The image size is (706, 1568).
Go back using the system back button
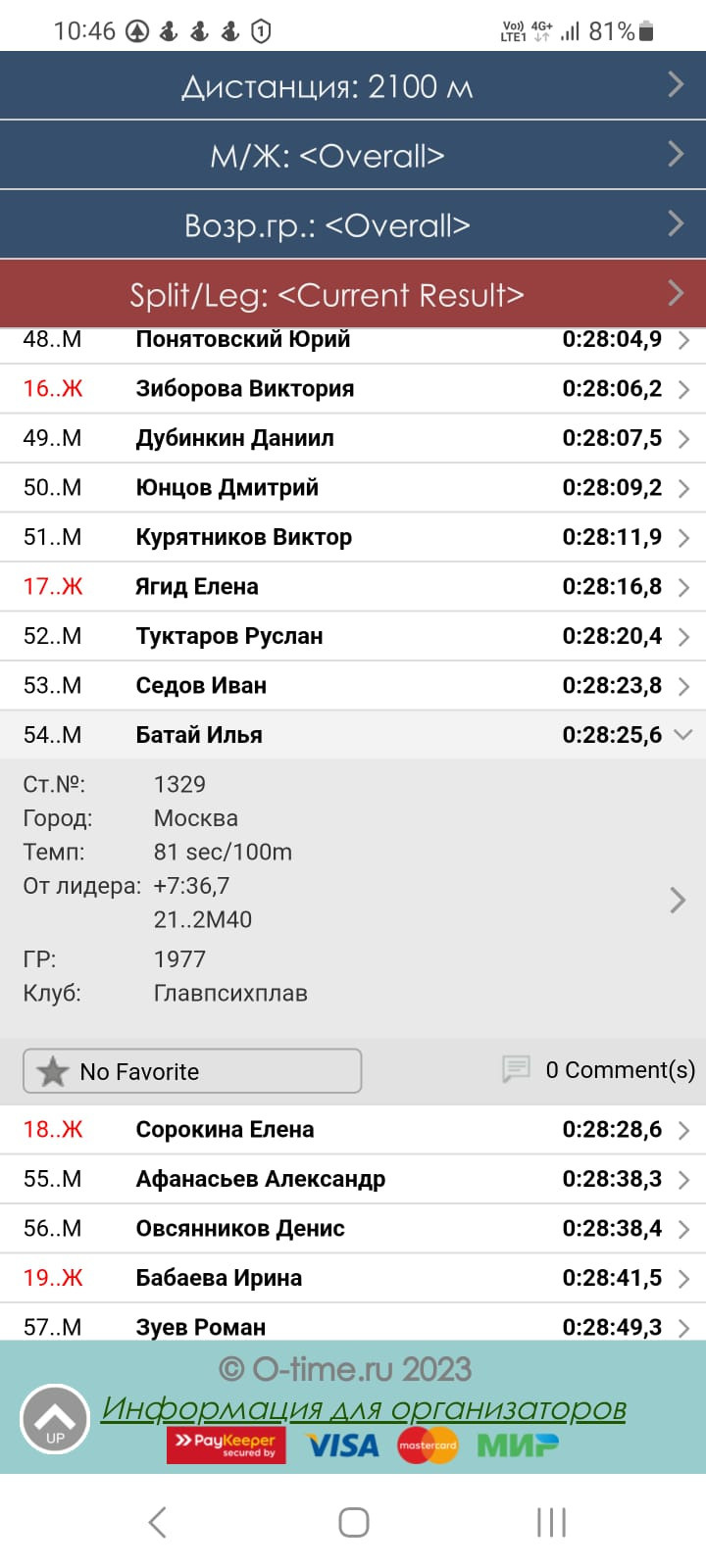(x=157, y=1522)
